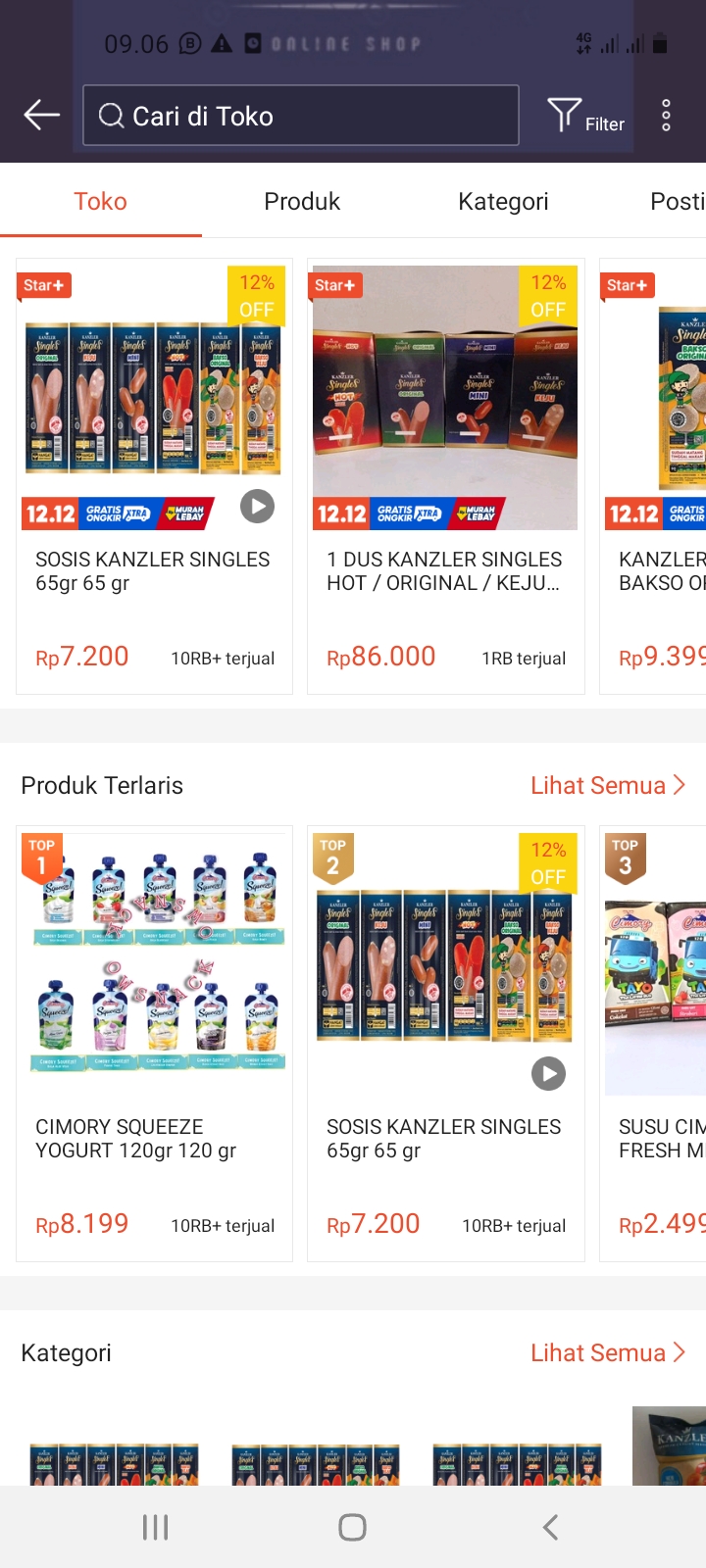Switch to the Kategori tab
Screen dimensions: 706x1568
(x=503, y=201)
